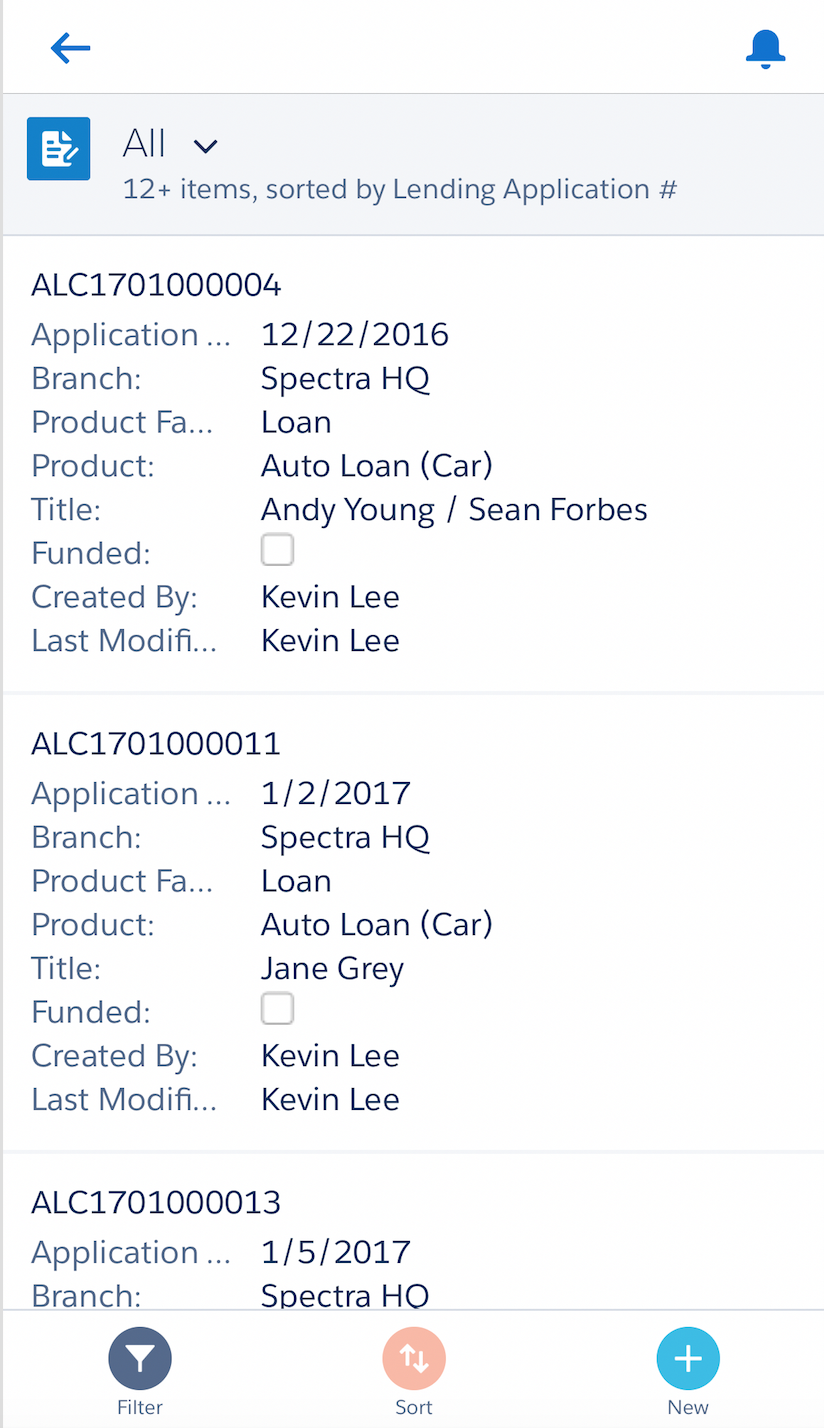824x1428 pixels.
Task: Open the notifications bell
Action: pyautogui.click(x=765, y=48)
